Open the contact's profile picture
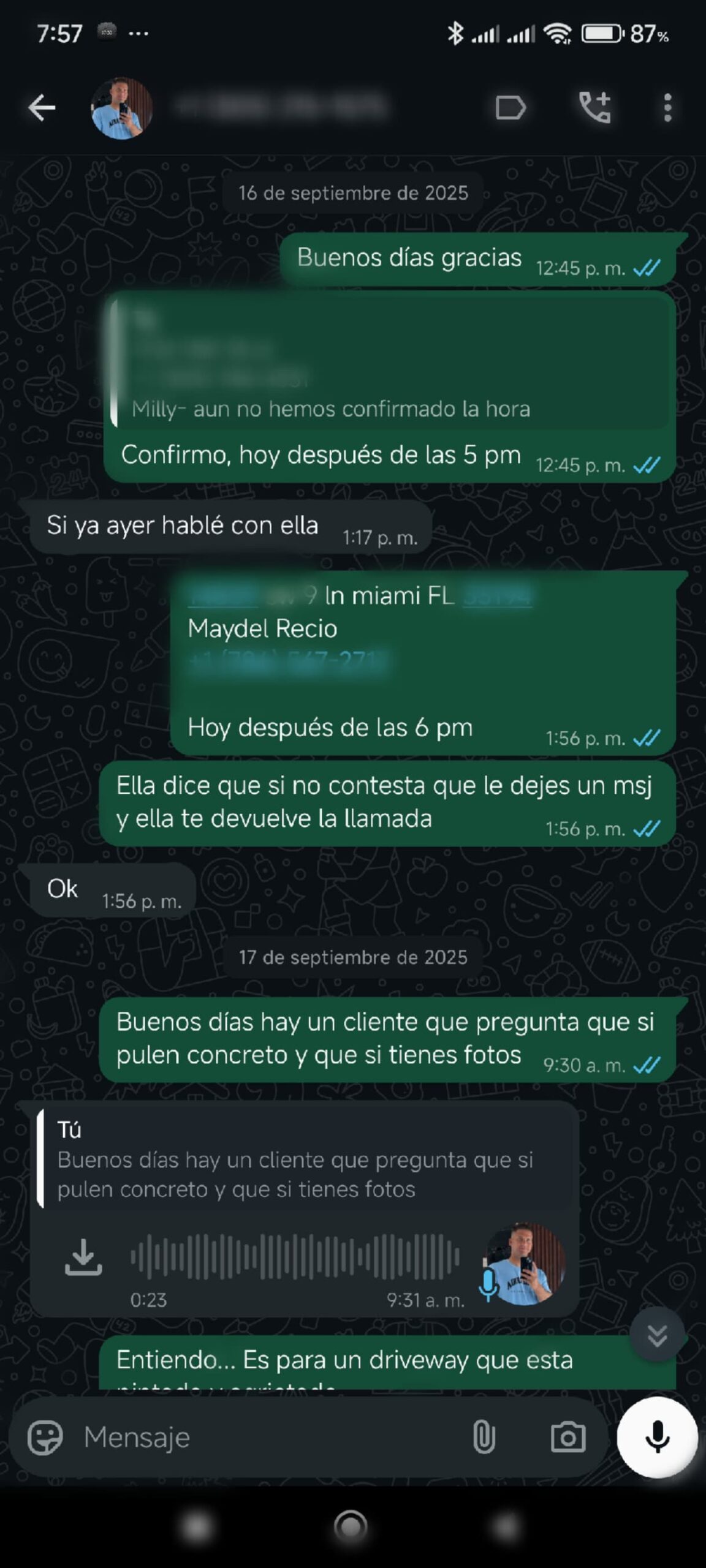Screen dimensions: 706x1568 121,108
